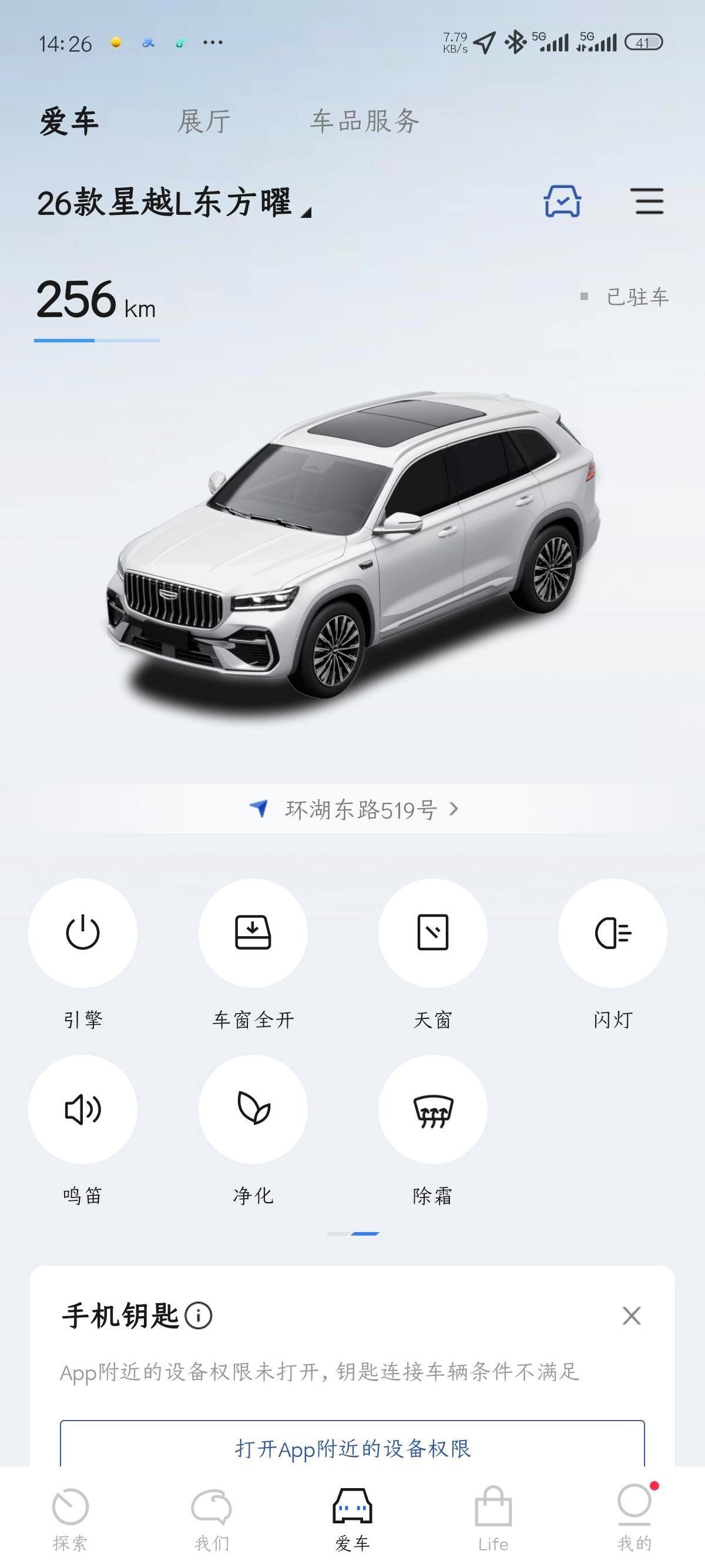
Task: Honk the horn with 鸣笛
Action: tap(83, 1109)
